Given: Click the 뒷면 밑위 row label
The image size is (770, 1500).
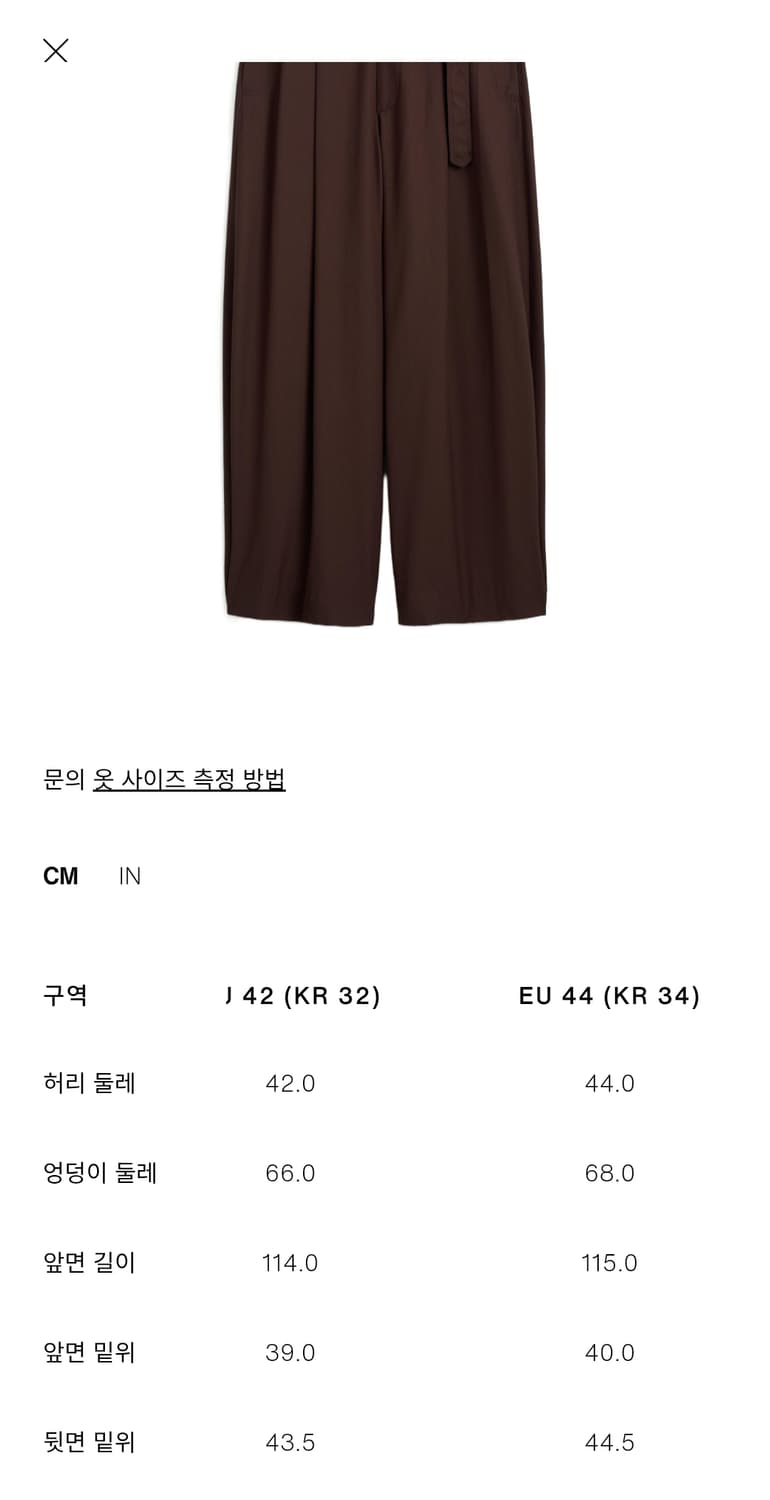Looking at the screenshot, I should click(x=88, y=1442).
